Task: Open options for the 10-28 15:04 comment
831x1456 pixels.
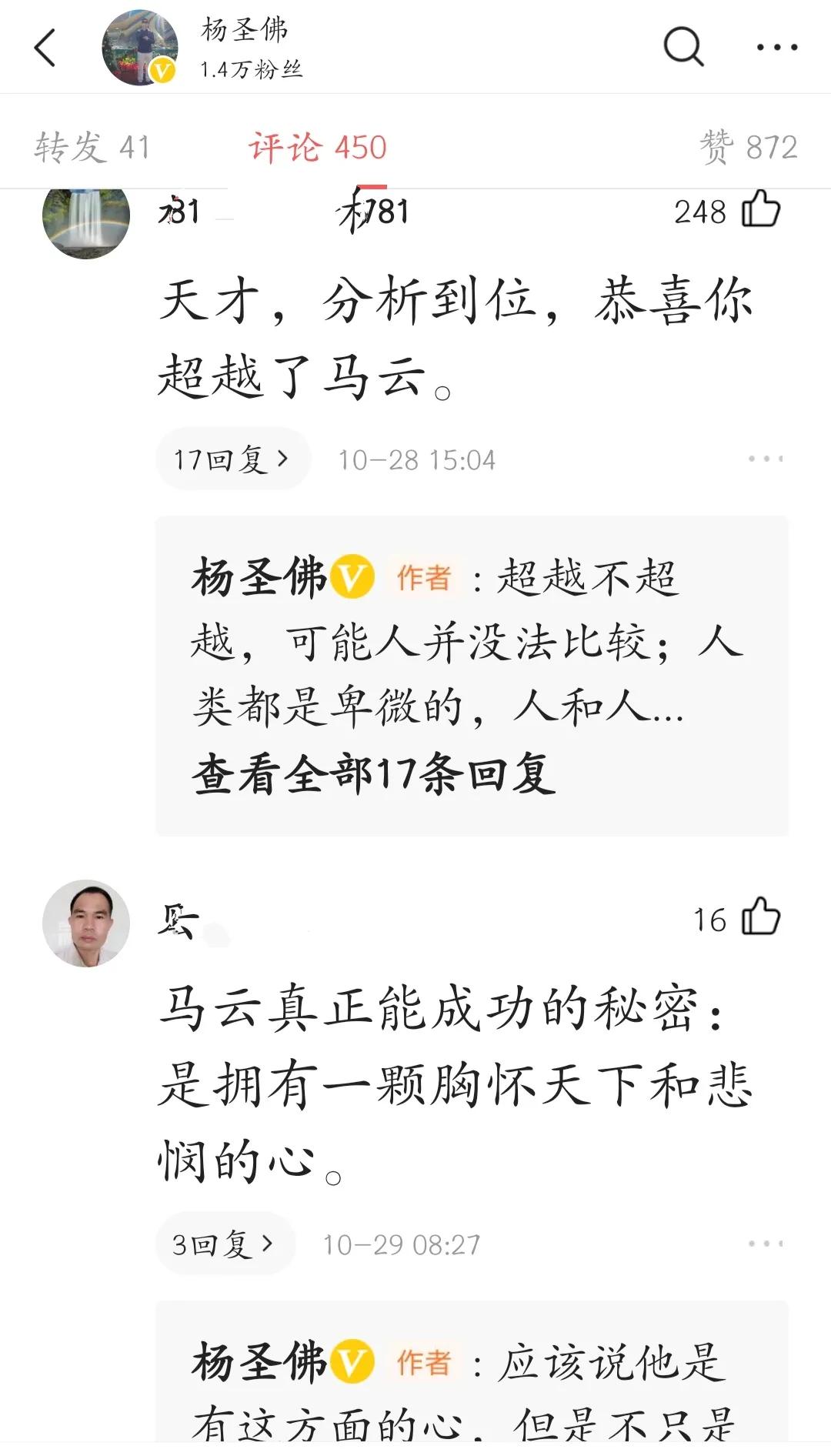Action: coord(765,459)
